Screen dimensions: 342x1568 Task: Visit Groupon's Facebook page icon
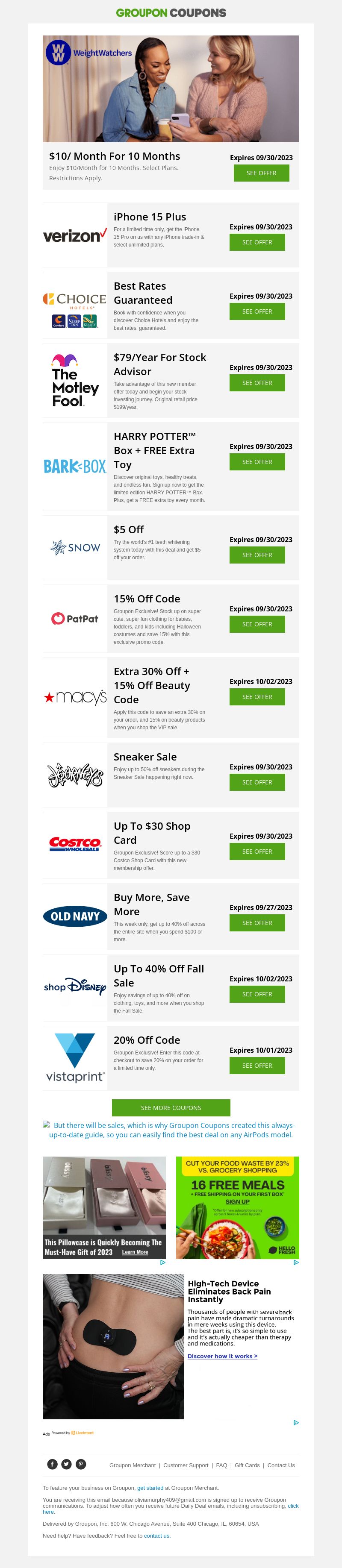click(52, 1465)
